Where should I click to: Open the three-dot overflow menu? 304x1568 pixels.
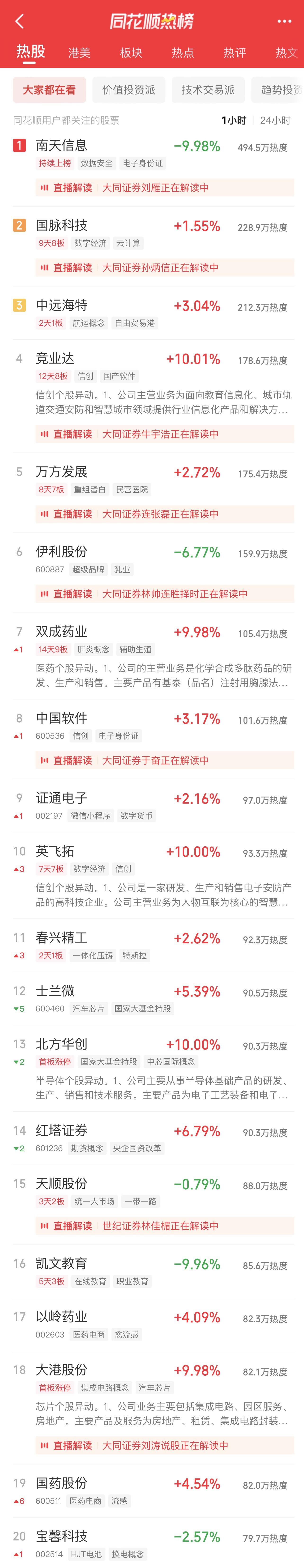(x=284, y=21)
